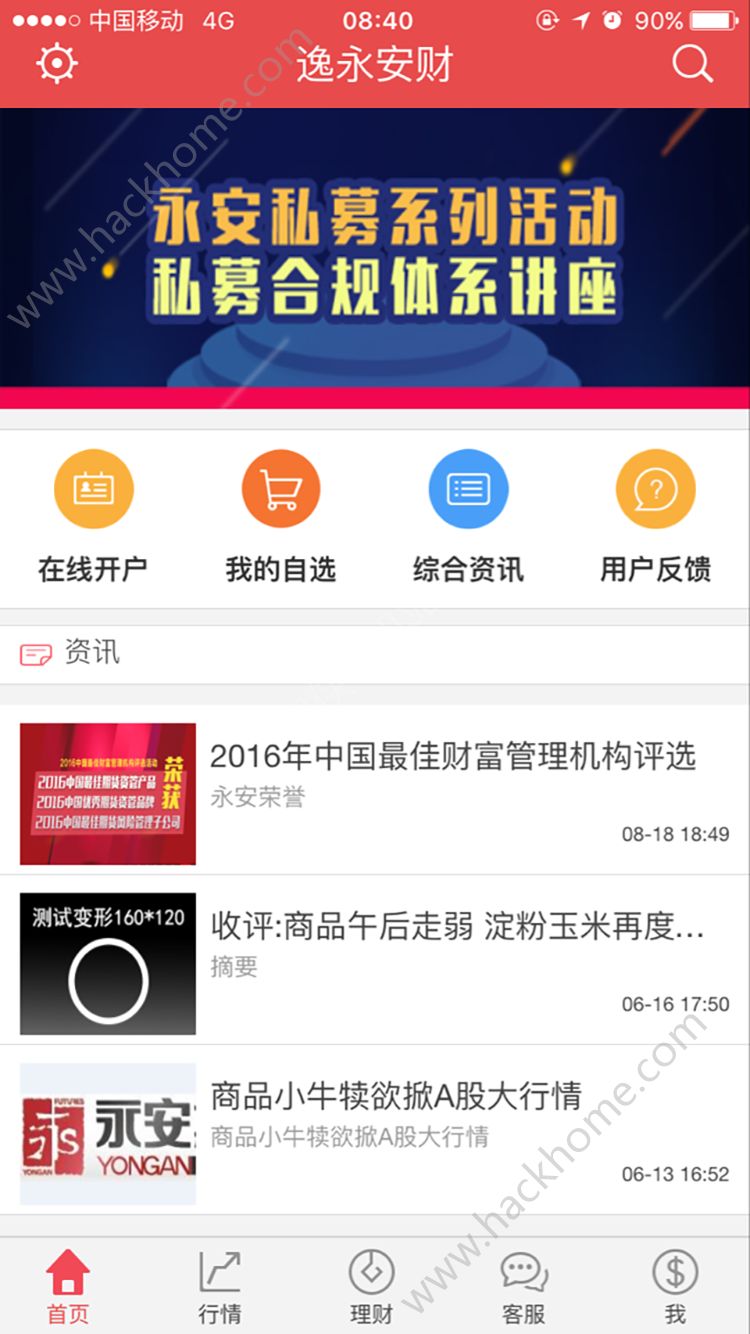The image size is (750, 1334).
Task: Open the search magnifier icon
Action: (x=692, y=64)
